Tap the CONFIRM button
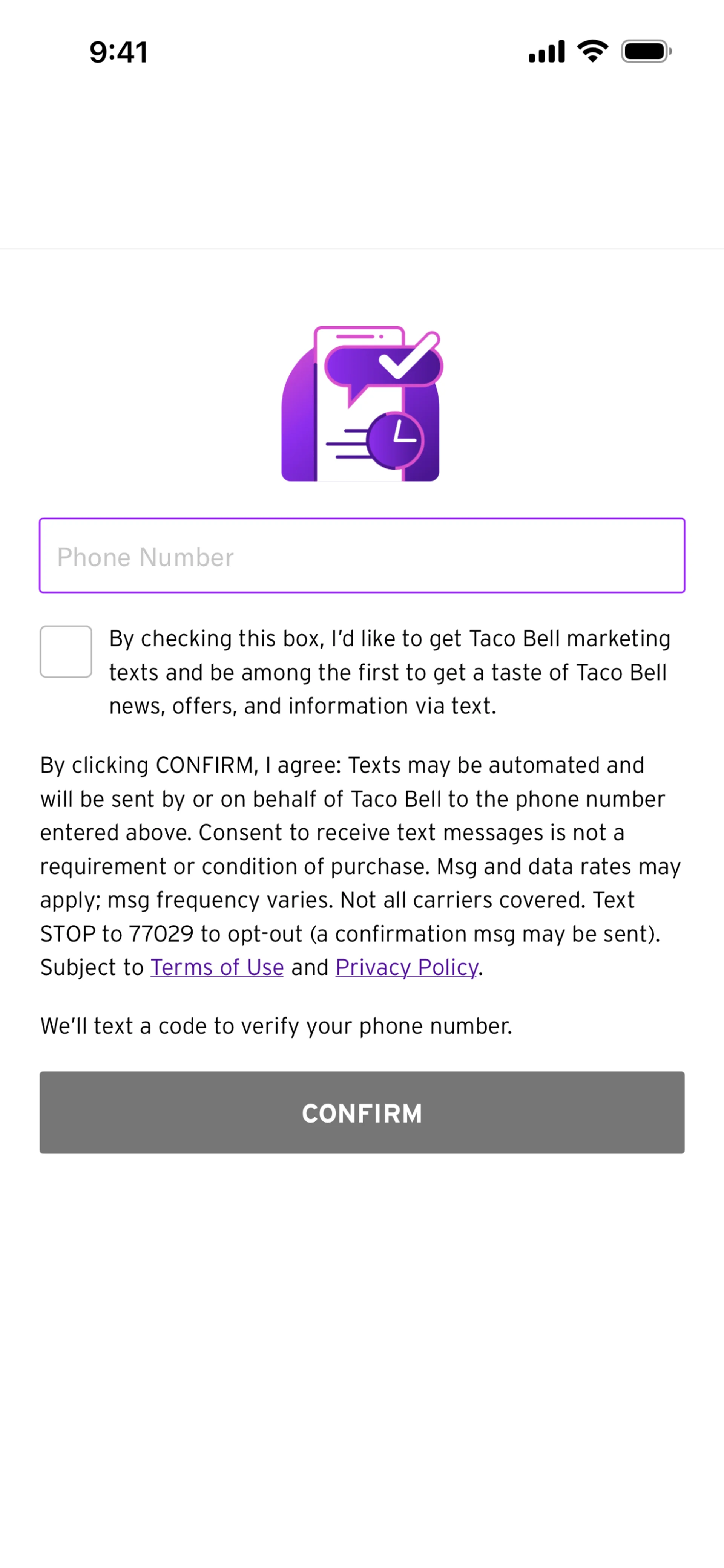 click(362, 1112)
